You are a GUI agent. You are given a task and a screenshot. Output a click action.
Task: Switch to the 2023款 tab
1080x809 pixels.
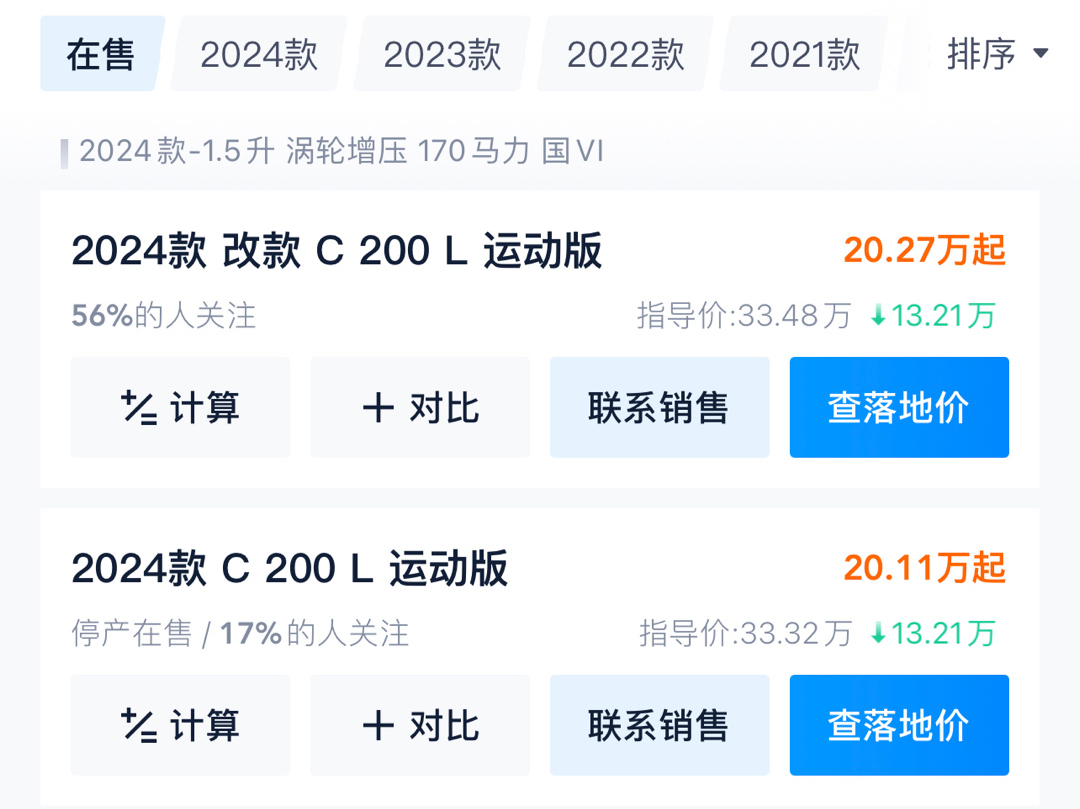point(442,54)
